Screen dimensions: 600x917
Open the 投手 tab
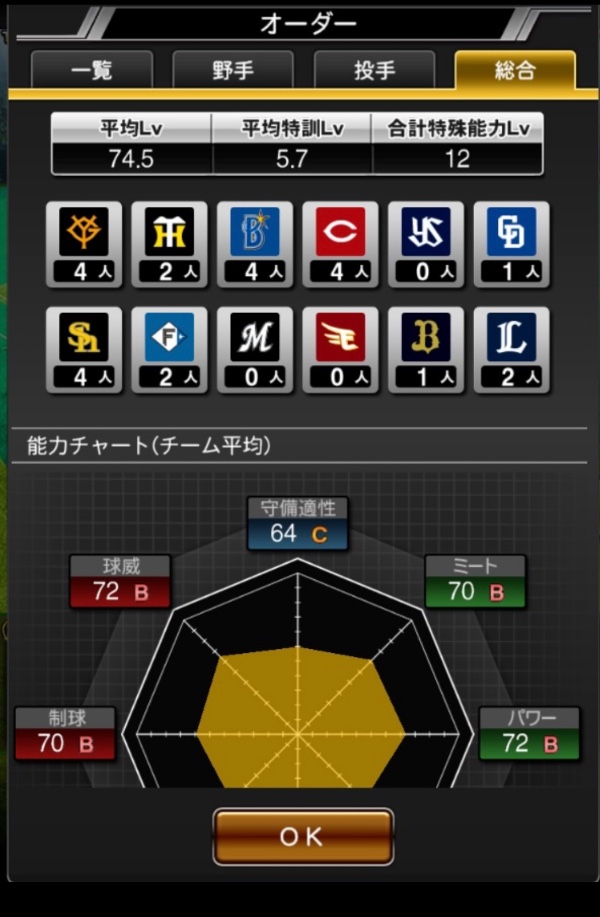pyautogui.click(x=374, y=70)
